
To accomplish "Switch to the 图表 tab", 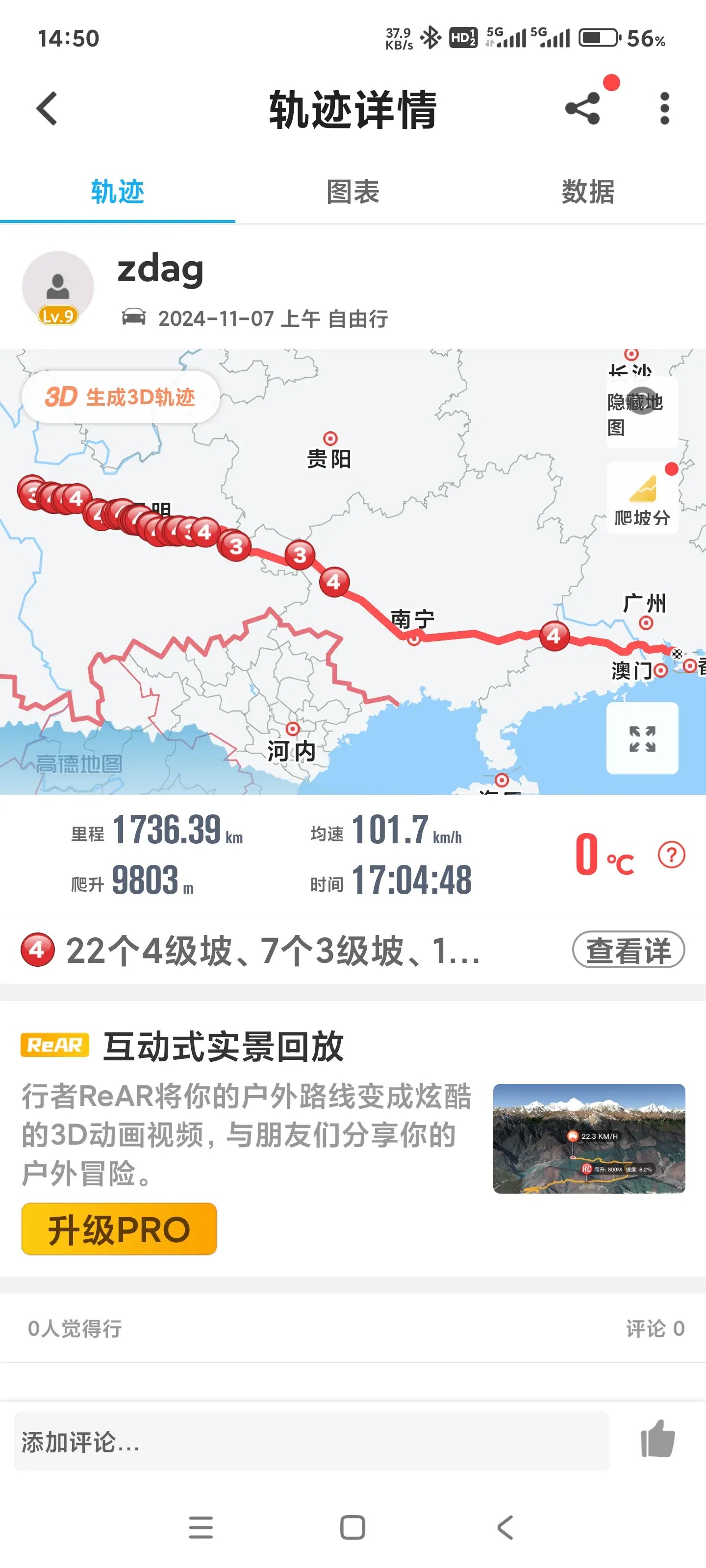I will [x=353, y=192].
